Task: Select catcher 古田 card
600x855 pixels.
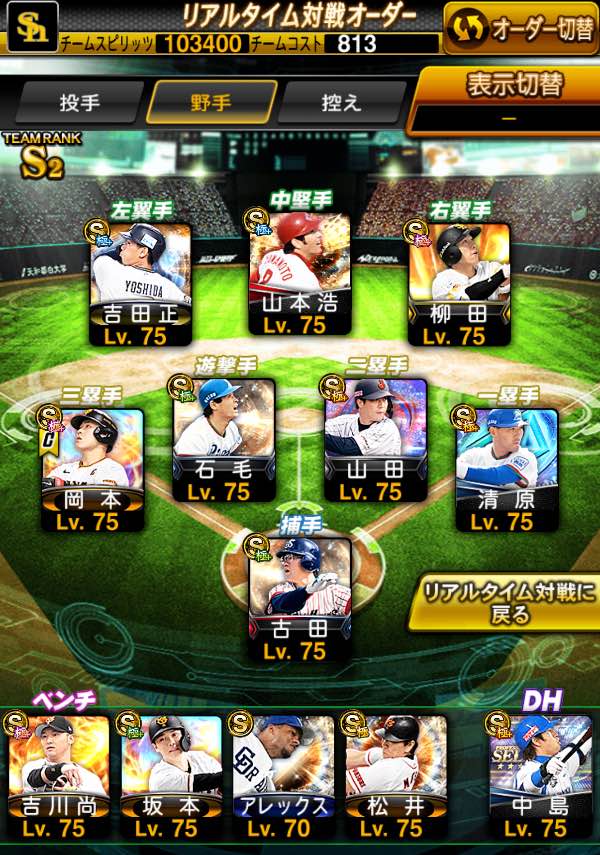Action: [x=299, y=599]
